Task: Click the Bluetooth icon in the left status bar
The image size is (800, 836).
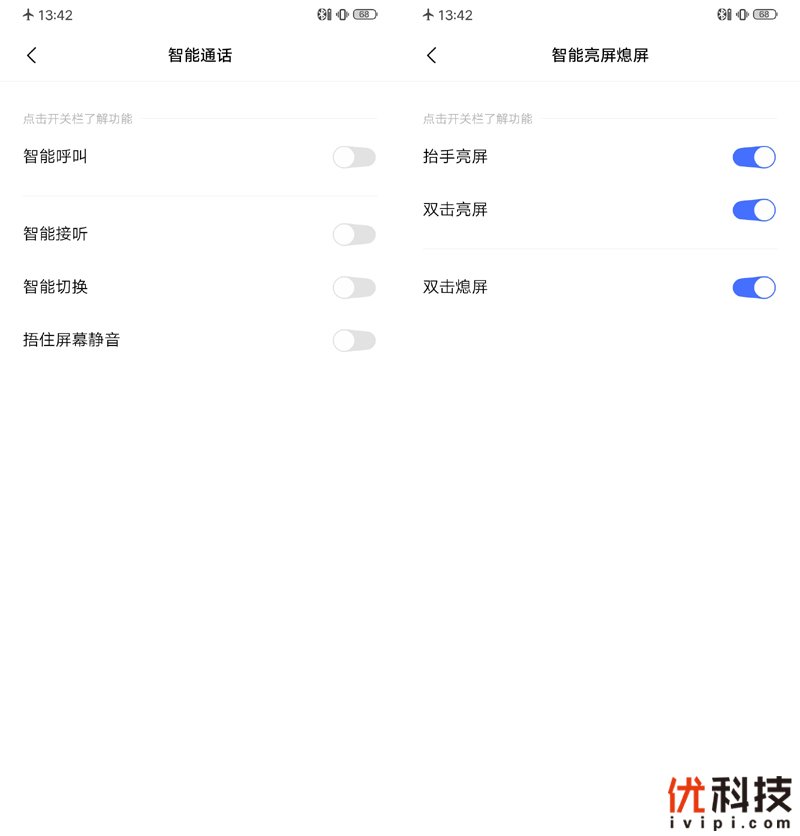Action: [321, 14]
